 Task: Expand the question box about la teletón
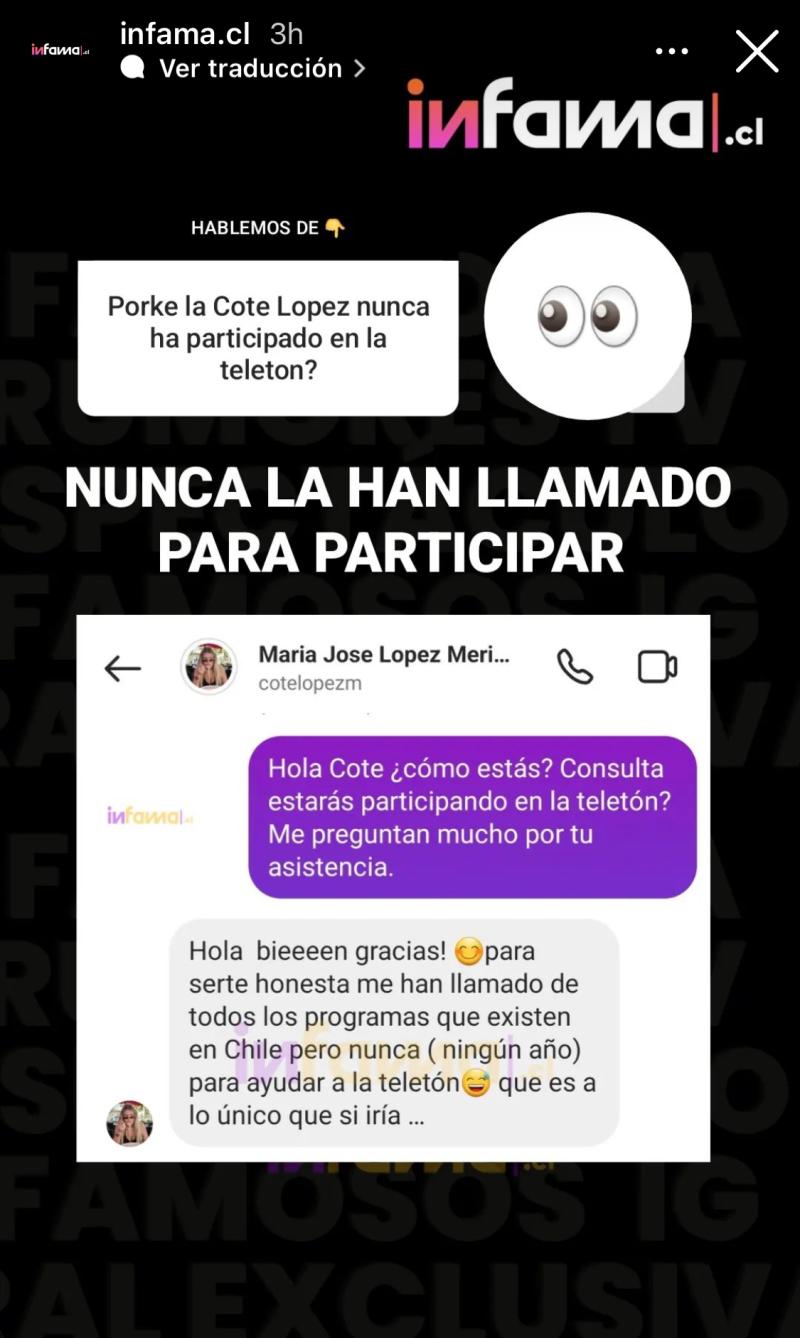point(267,337)
